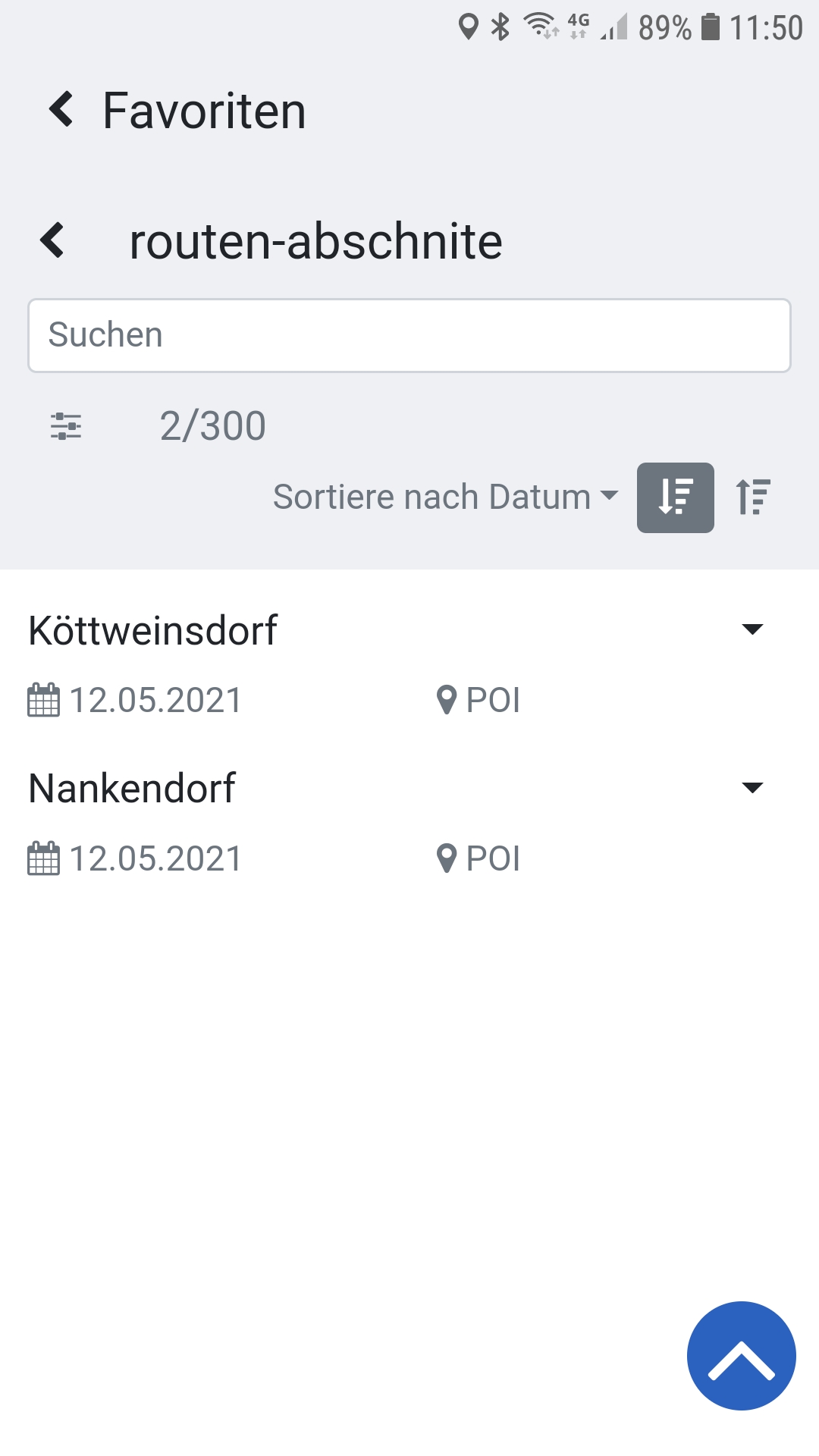Open the Nankendorf favorite entry
The width and height of the screenshot is (819, 1456).
point(132,789)
